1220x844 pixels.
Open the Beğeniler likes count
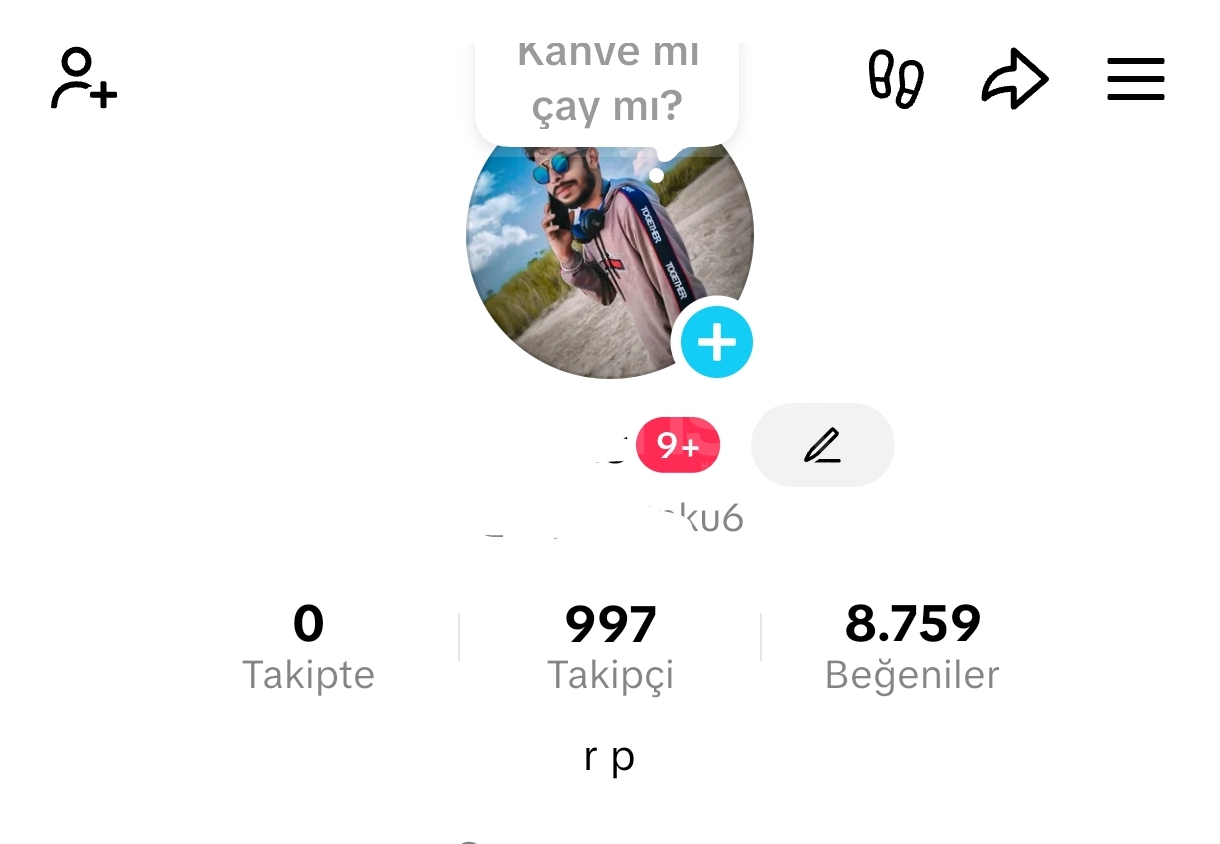coord(912,647)
